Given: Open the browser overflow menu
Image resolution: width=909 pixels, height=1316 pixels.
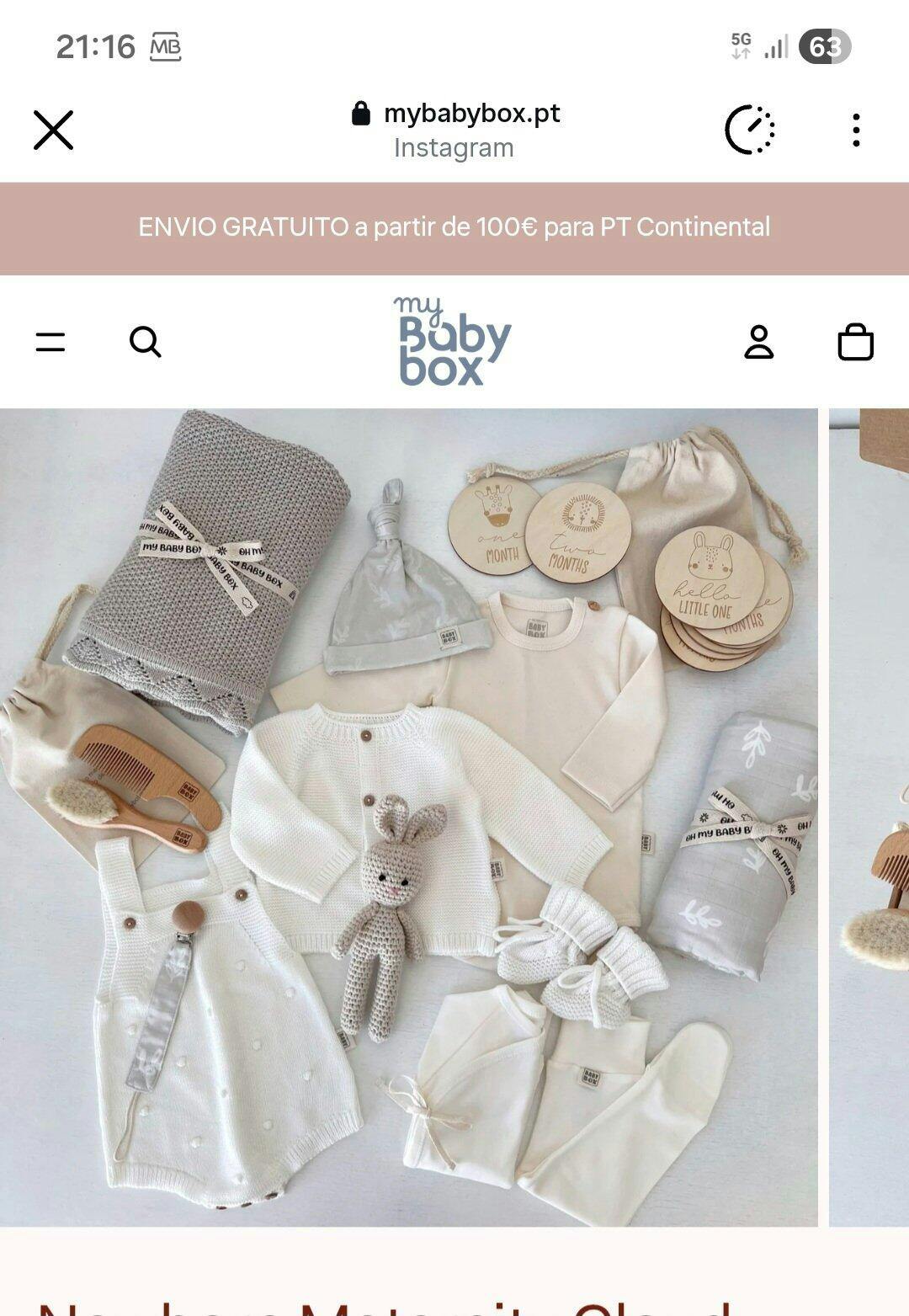Looking at the screenshot, I should coord(855,131).
